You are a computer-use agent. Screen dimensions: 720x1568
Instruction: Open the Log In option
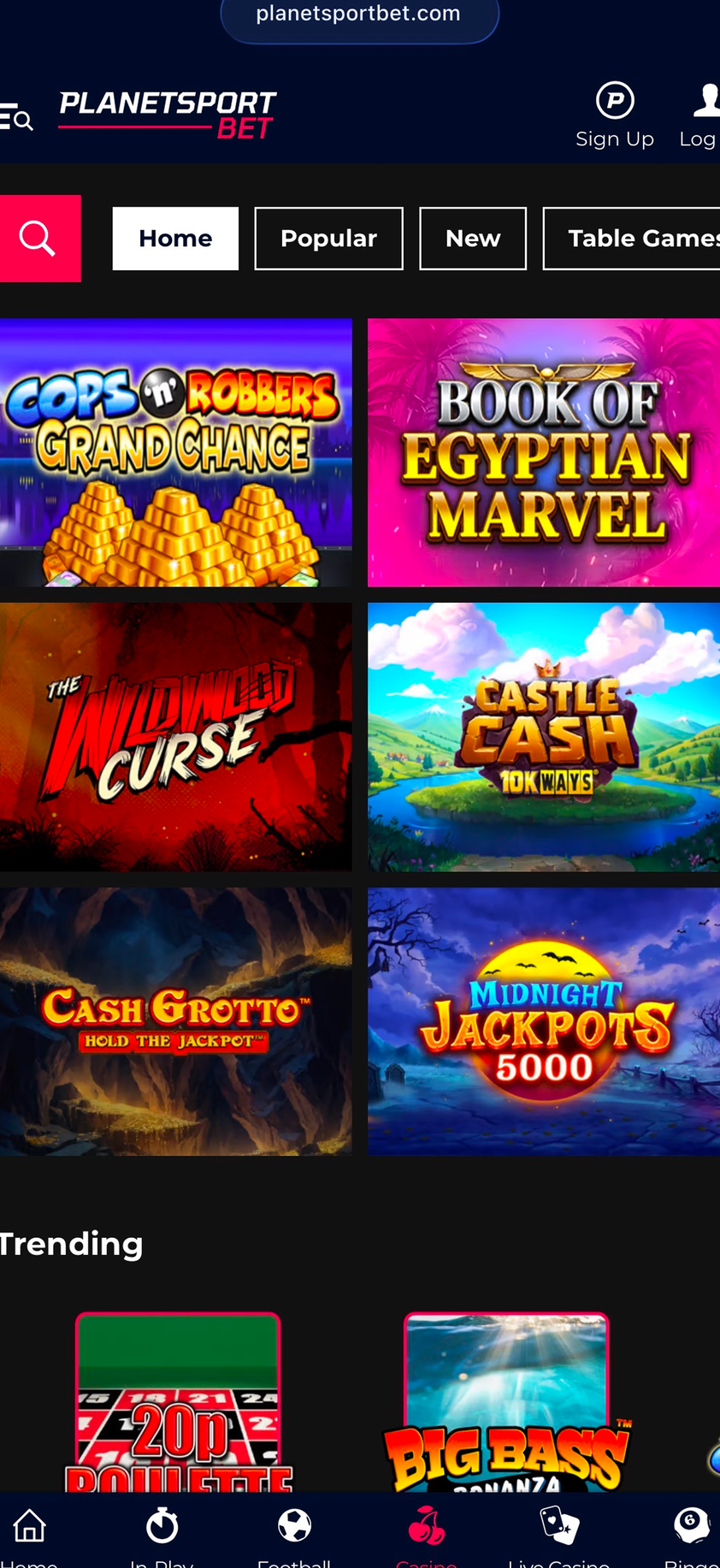pos(699,115)
